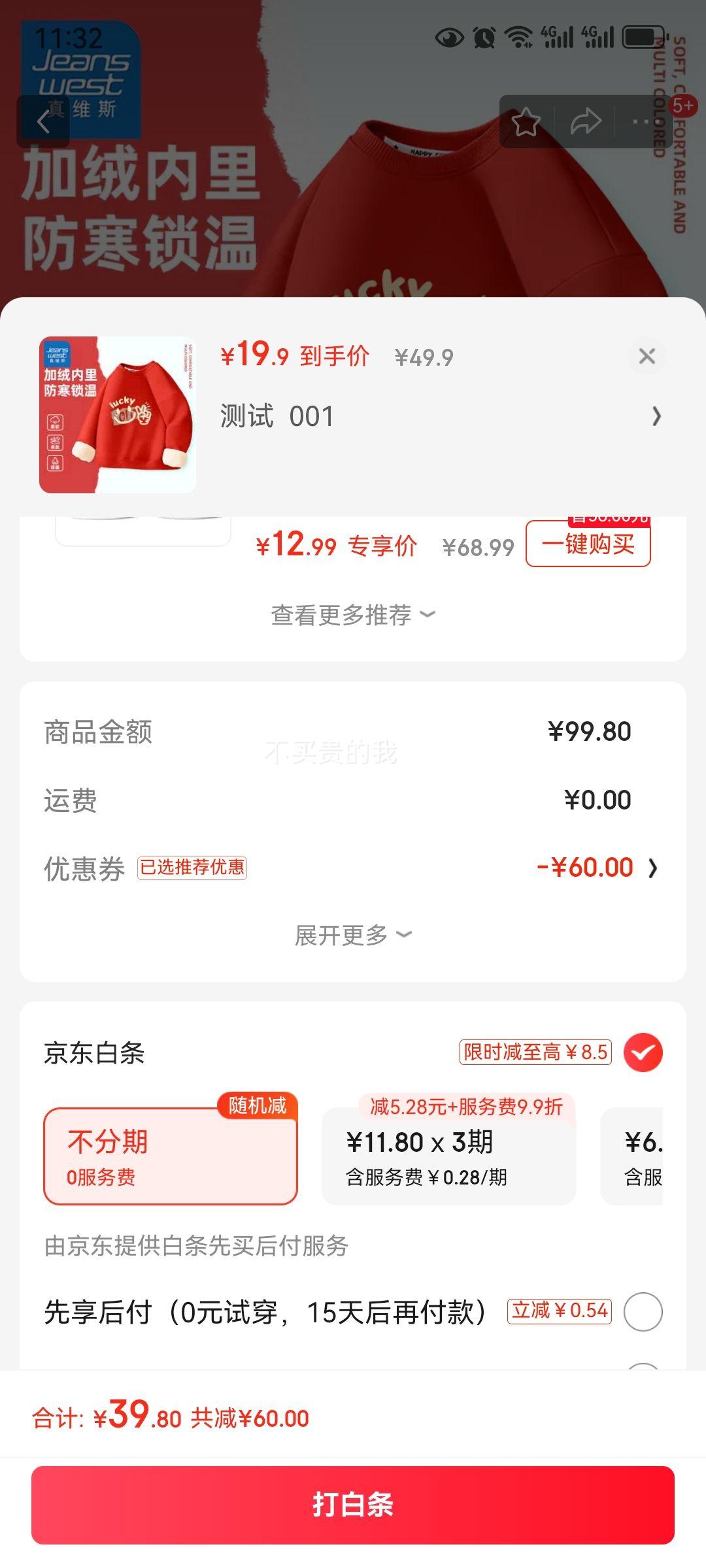This screenshot has width=706, height=1568.
Task: Favorite this product with the star
Action: (526, 122)
